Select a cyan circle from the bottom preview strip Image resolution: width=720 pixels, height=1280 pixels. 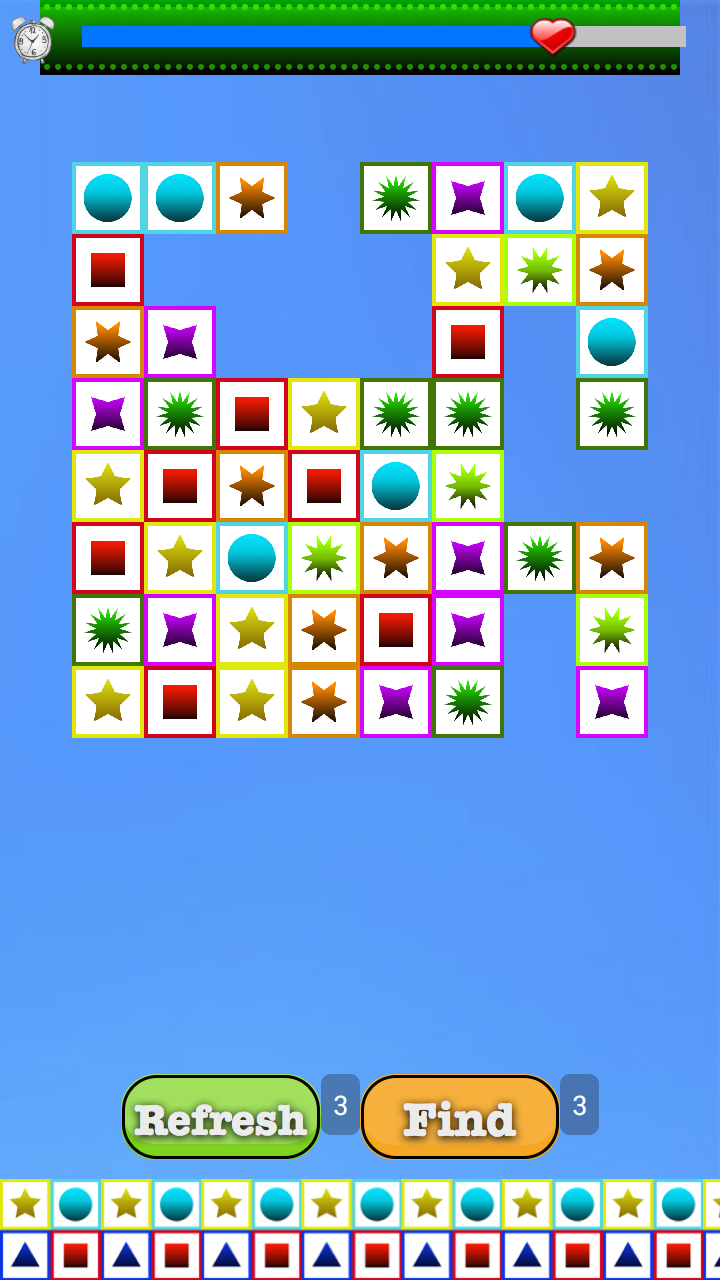pyautogui.click(x=75, y=1203)
